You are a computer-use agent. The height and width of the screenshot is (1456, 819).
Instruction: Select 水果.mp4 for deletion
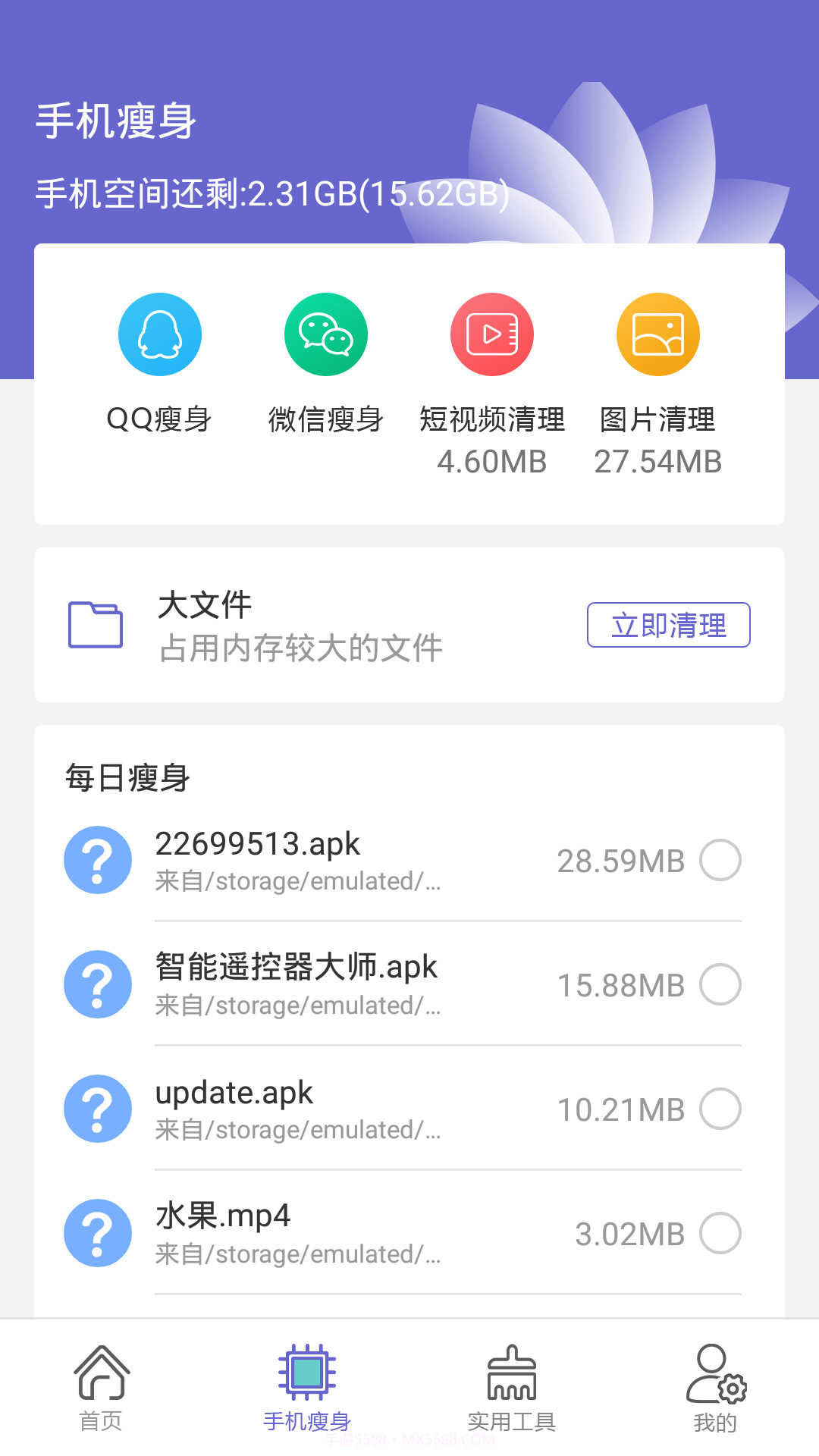coord(720,1234)
